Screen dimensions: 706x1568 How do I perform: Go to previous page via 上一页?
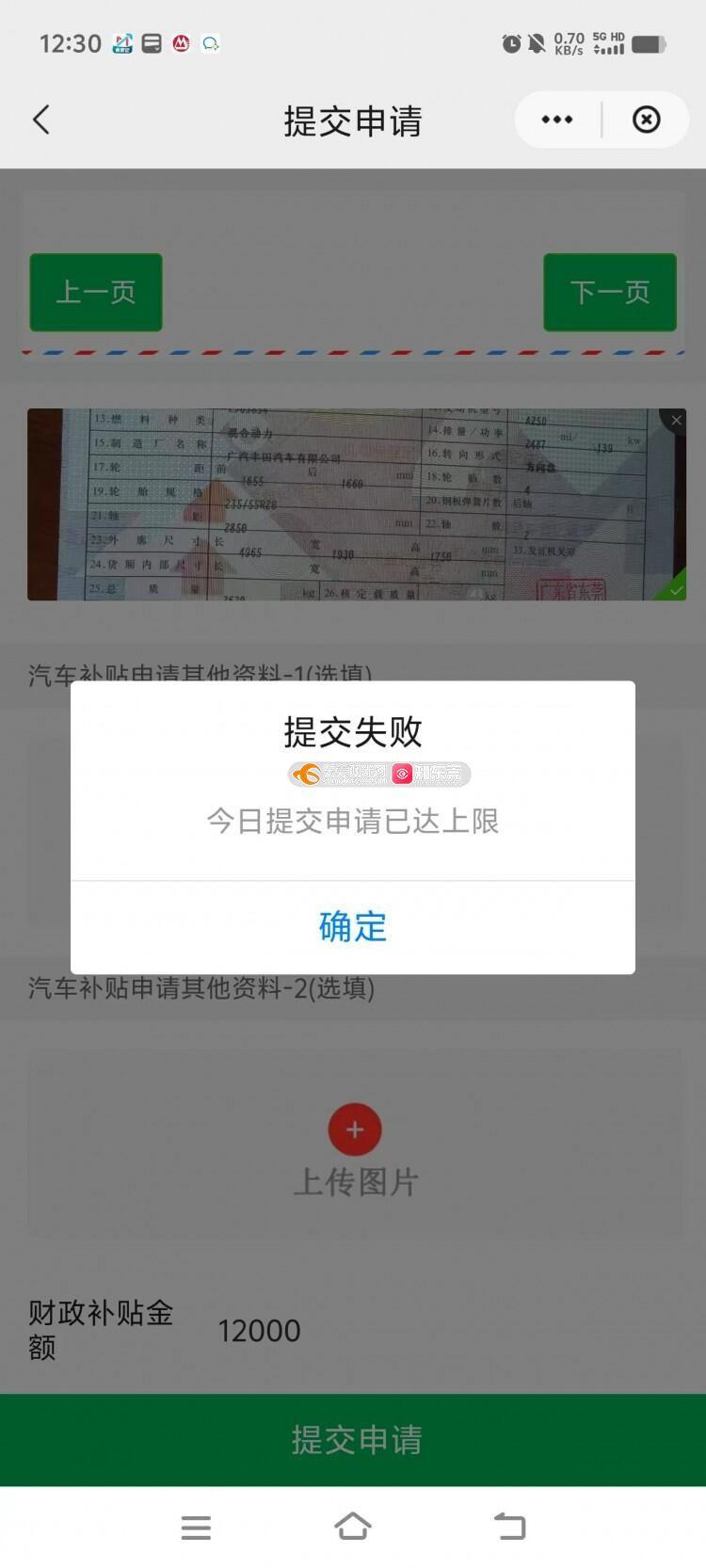point(96,292)
